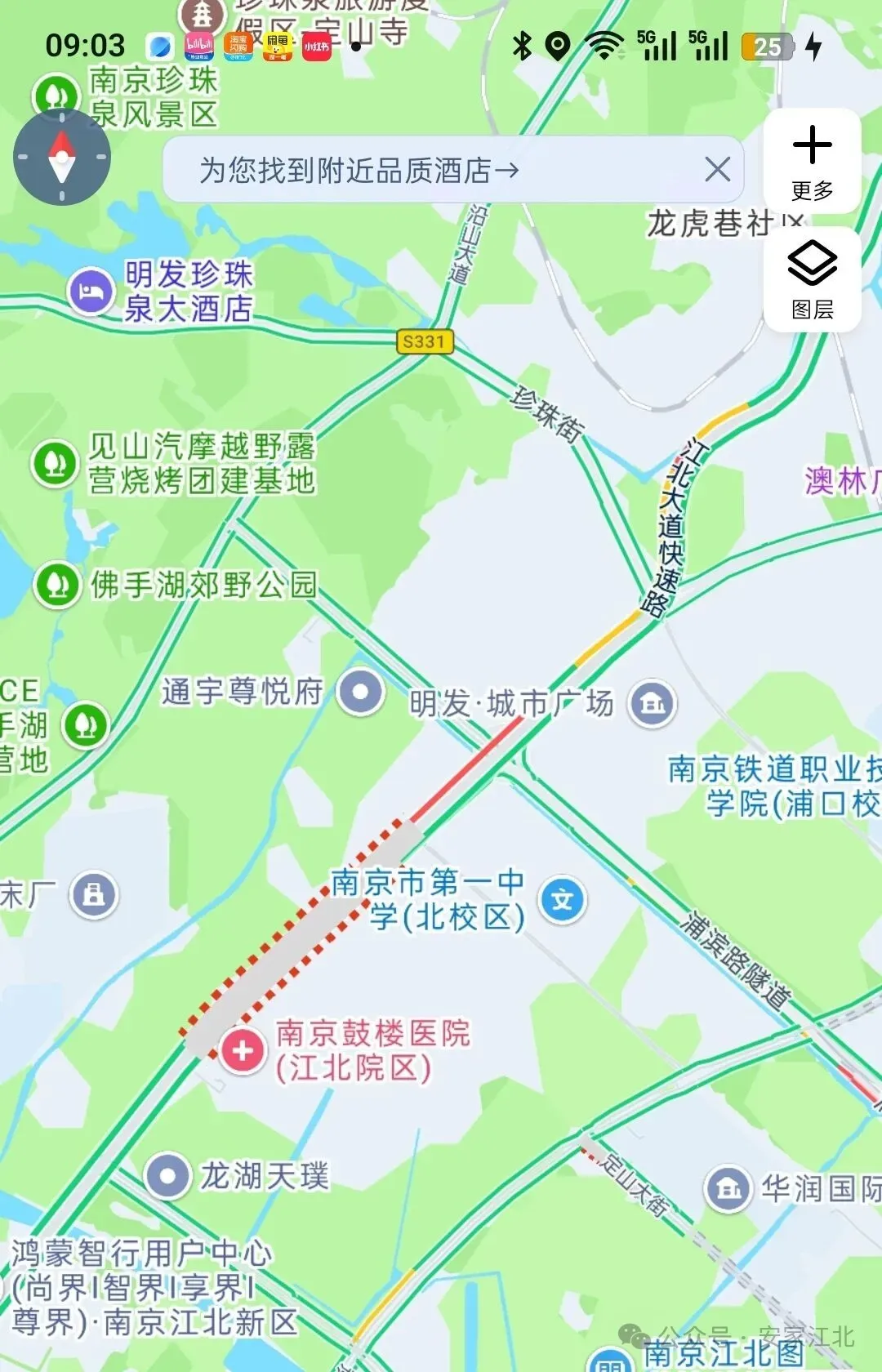Select the 佛手湖郊野公园 park marker

point(57,585)
